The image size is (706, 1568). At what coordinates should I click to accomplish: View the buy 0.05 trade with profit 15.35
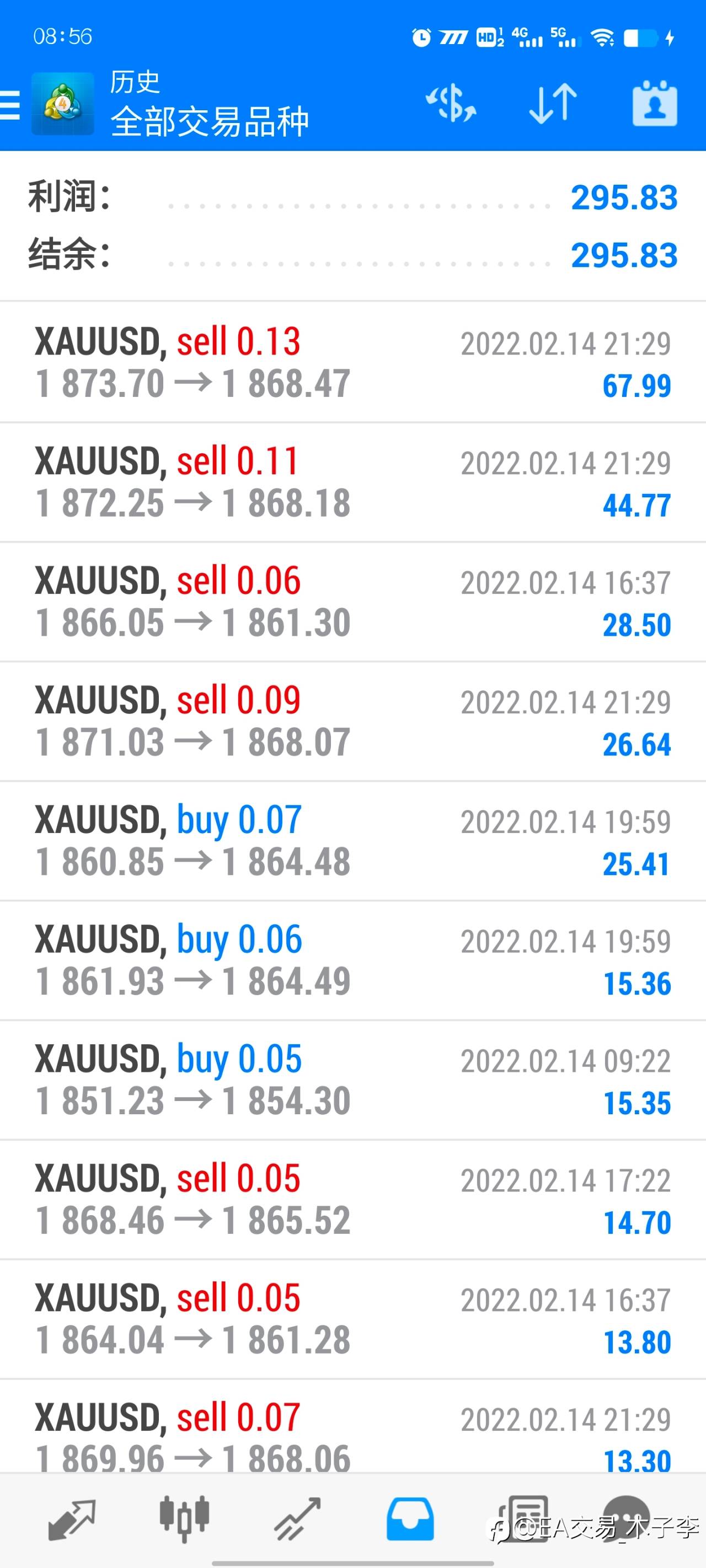click(x=352, y=1080)
